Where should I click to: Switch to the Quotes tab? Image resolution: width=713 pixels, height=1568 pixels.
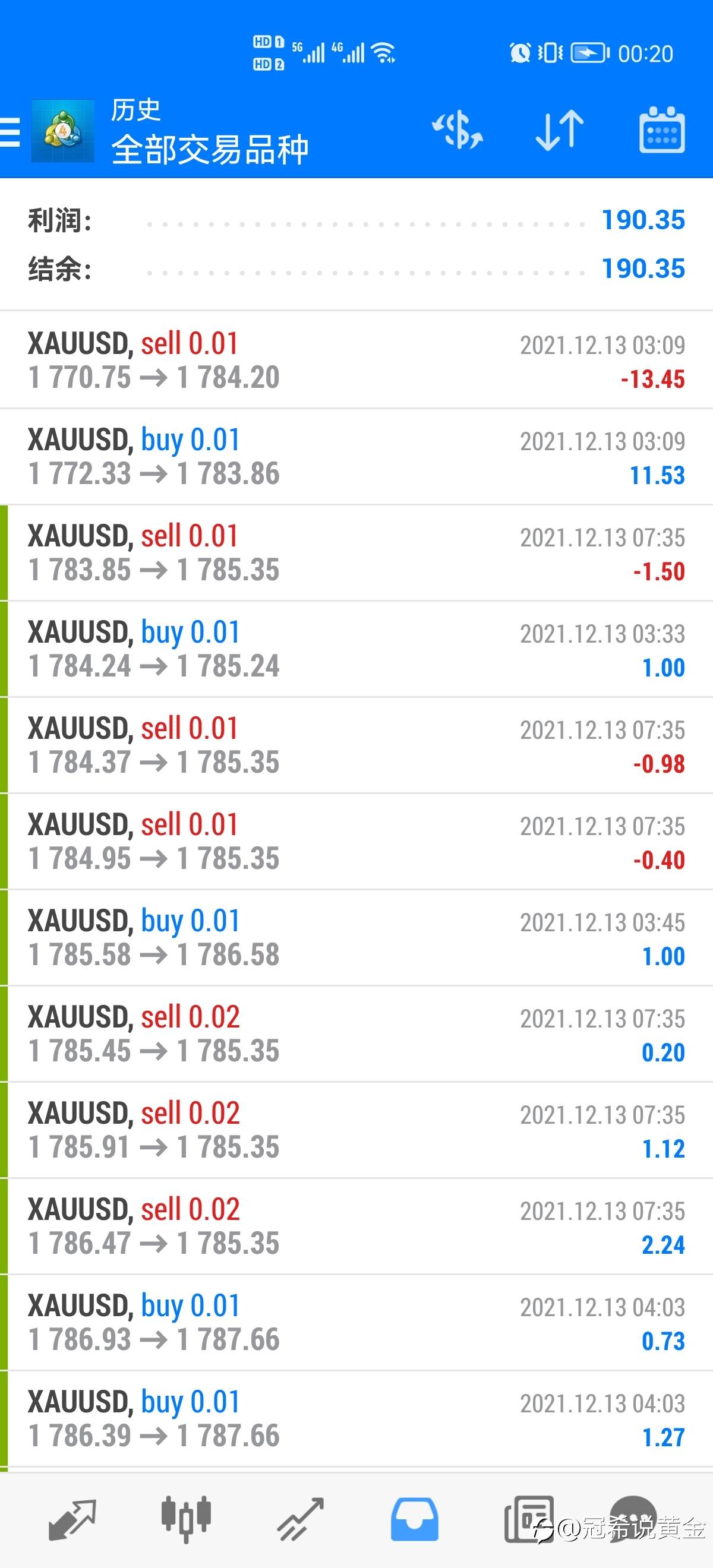[72, 1520]
